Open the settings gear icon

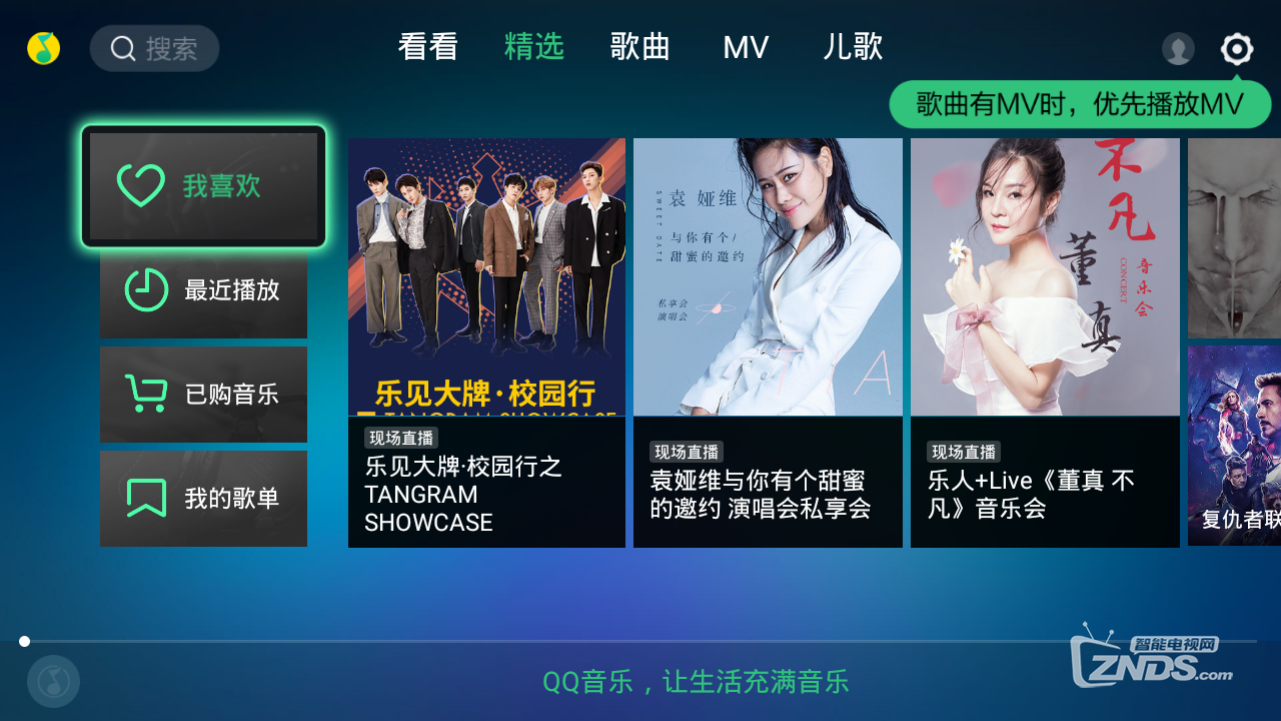click(x=1237, y=48)
